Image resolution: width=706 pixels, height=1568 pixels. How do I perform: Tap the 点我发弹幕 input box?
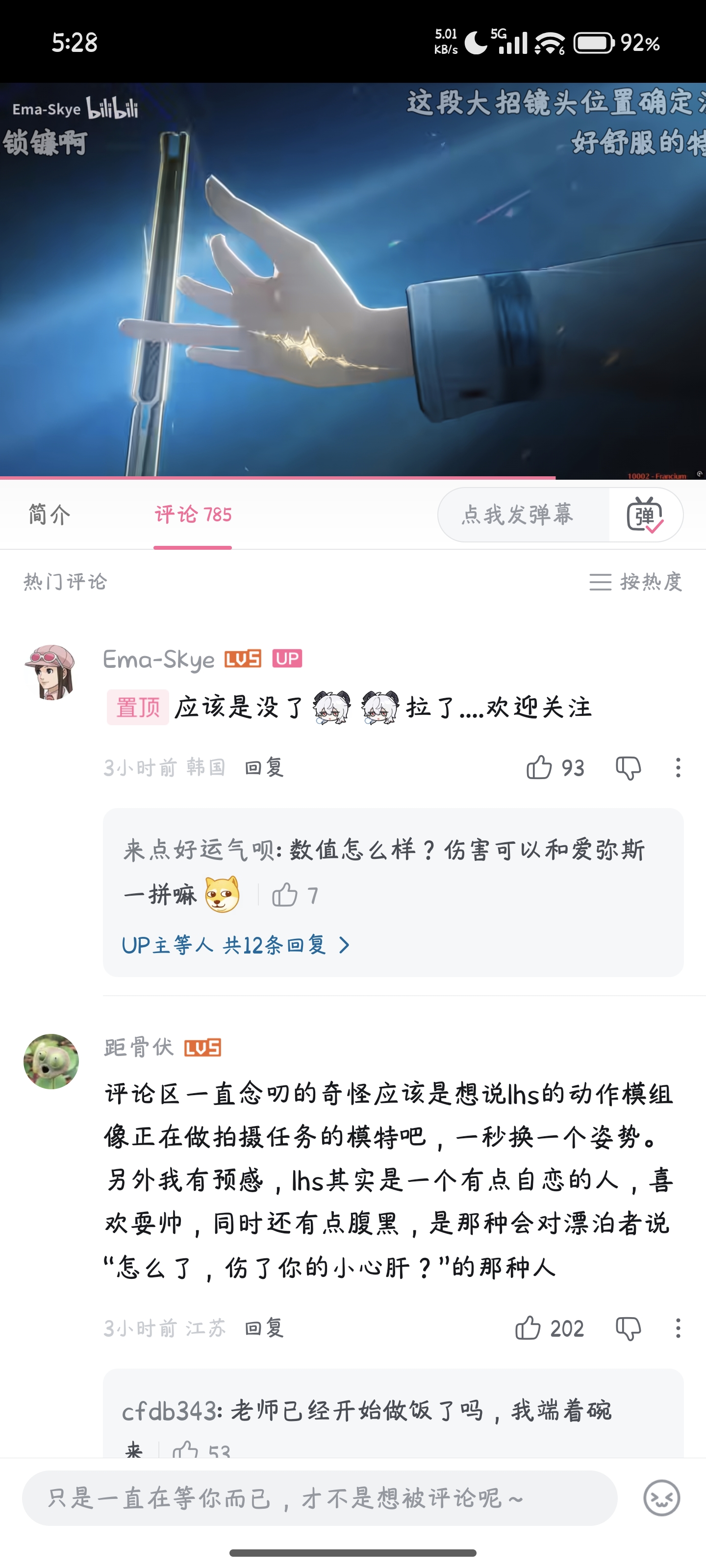518,514
